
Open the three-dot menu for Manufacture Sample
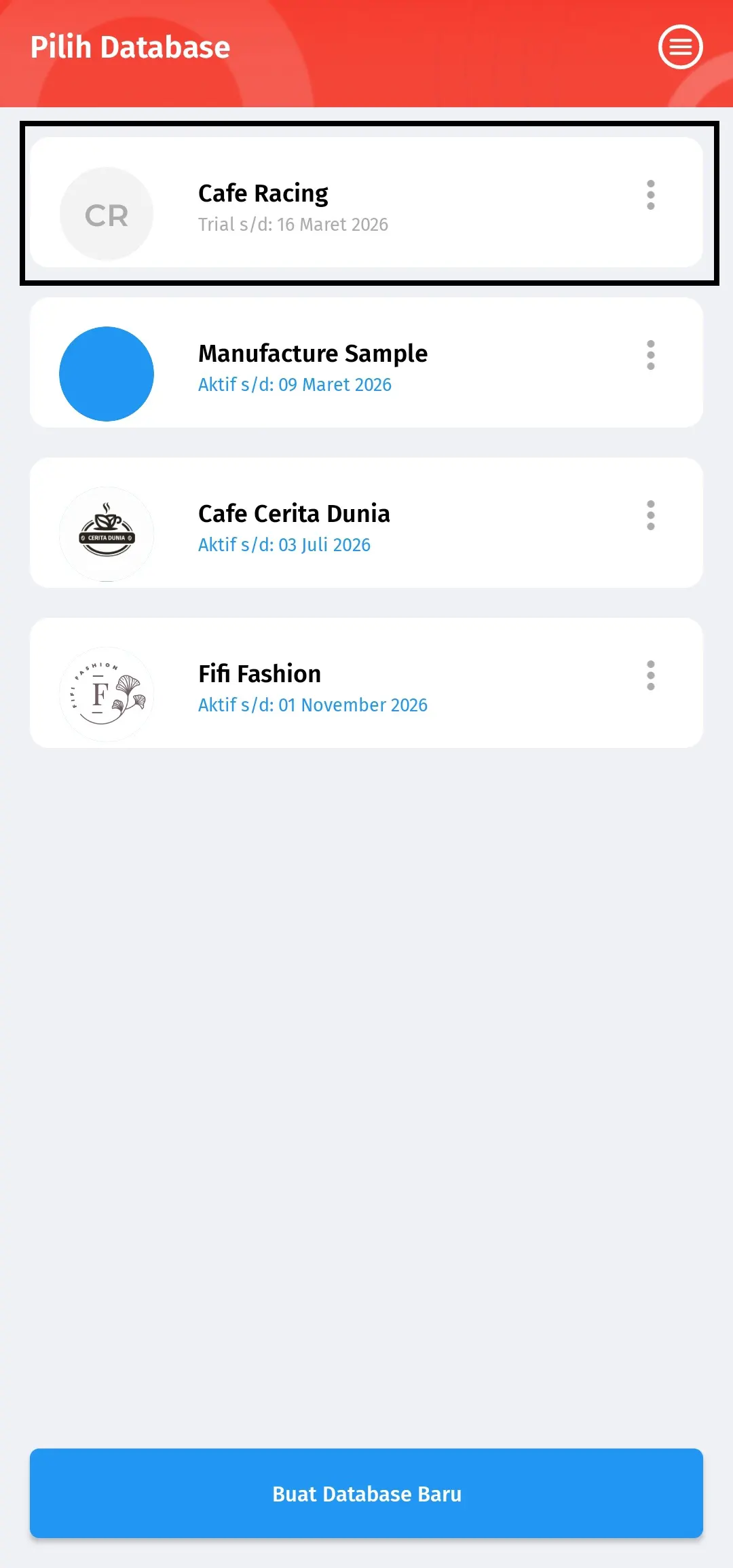[x=650, y=354]
